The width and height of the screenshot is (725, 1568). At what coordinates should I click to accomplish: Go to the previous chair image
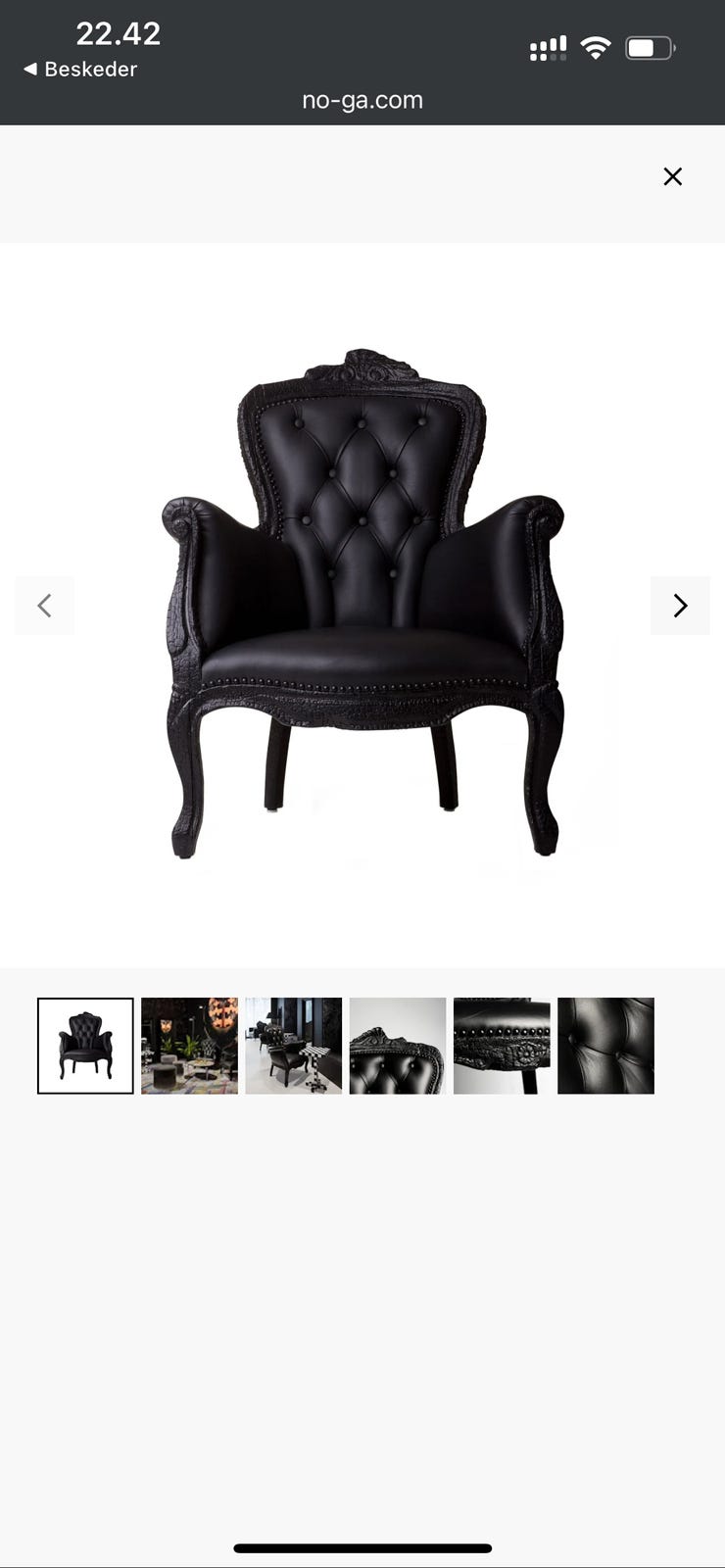44,606
